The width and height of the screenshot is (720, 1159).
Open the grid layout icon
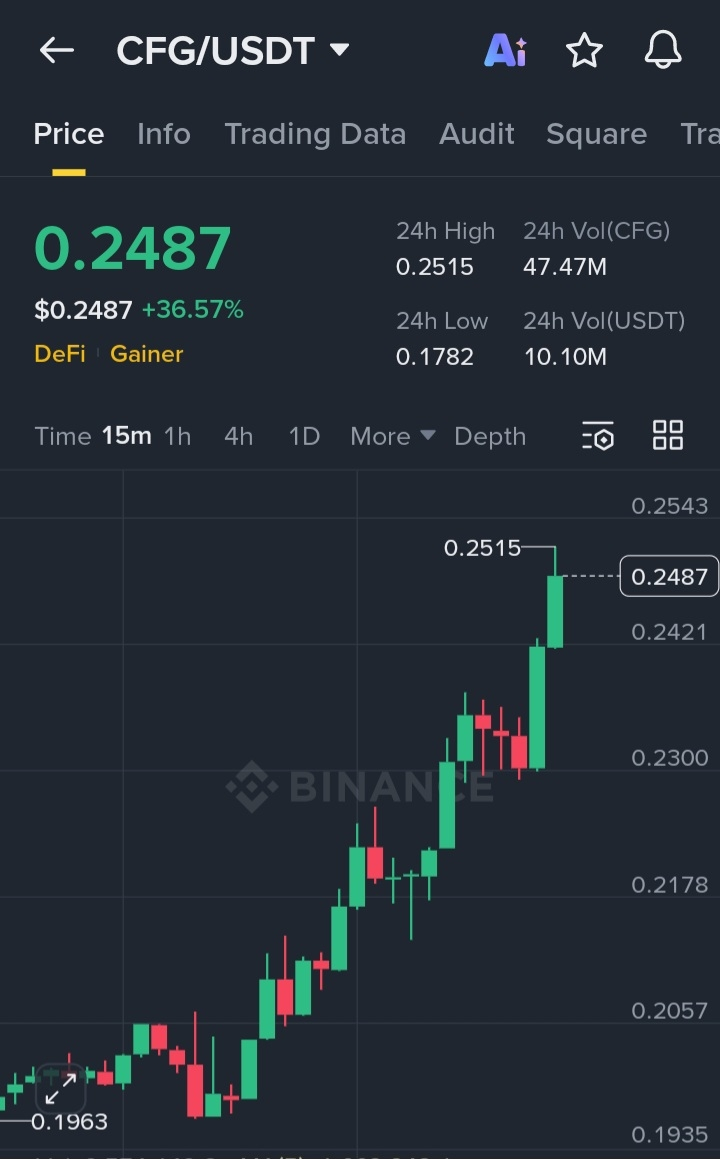click(x=667, y=436)
